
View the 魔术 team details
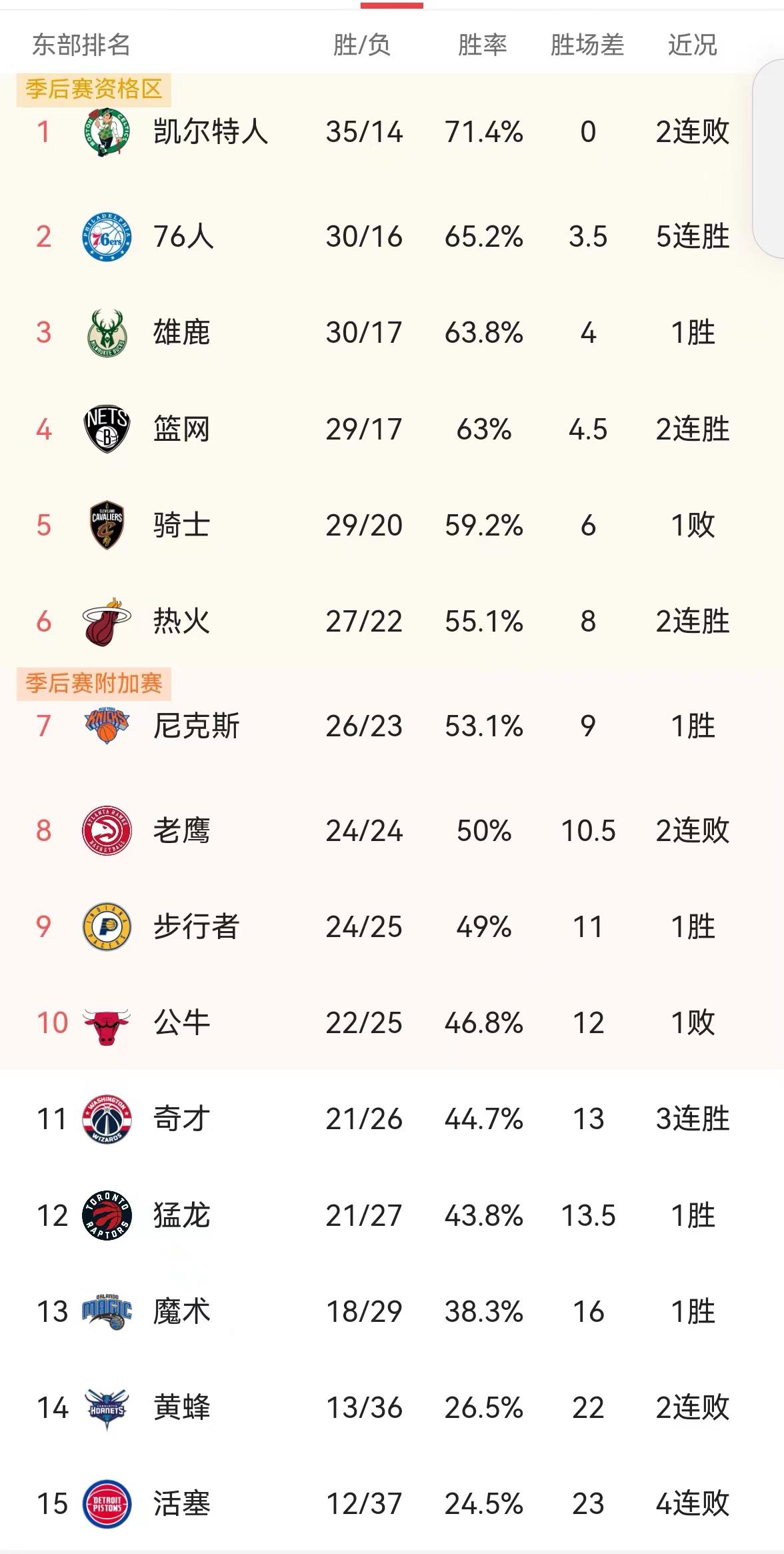point(392,1312)
